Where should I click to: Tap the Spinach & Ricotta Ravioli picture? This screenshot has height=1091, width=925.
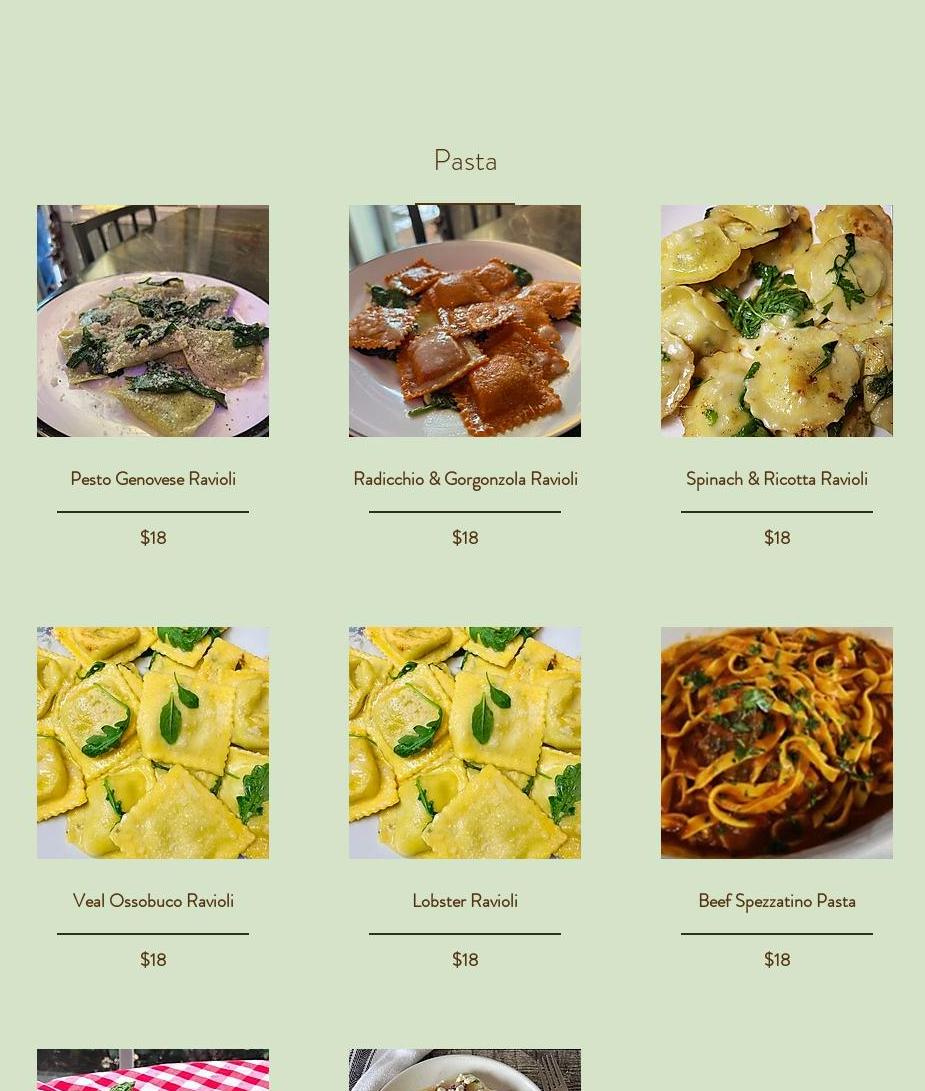coord(776,321)
